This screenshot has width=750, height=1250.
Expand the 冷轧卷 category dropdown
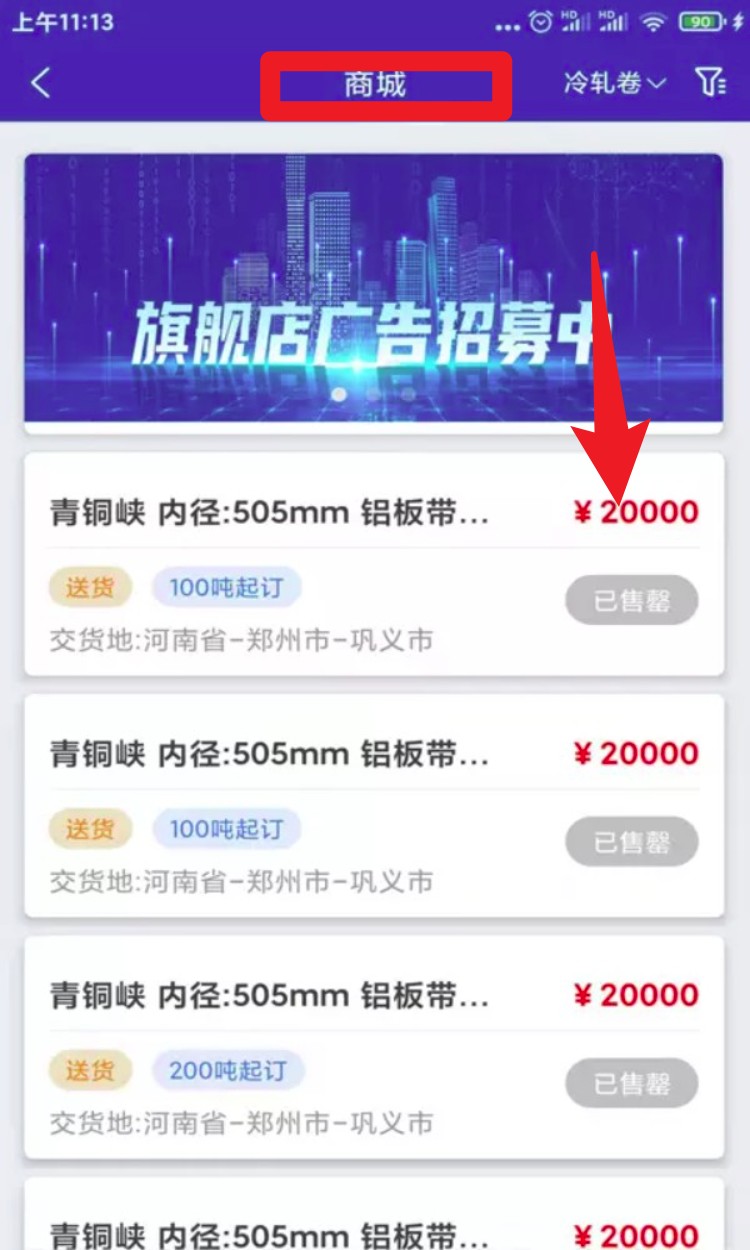coord(614,83)
